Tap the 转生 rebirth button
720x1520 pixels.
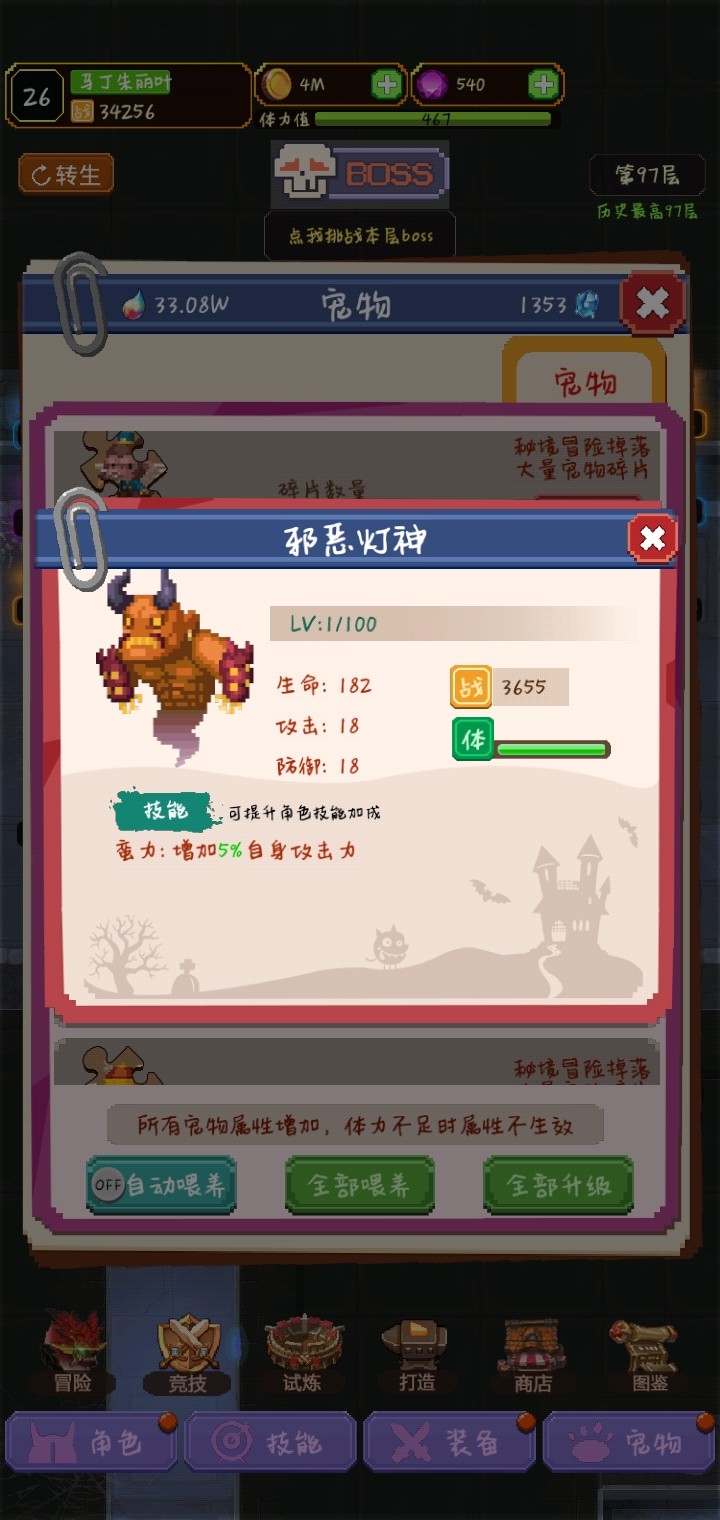(66, 175)
